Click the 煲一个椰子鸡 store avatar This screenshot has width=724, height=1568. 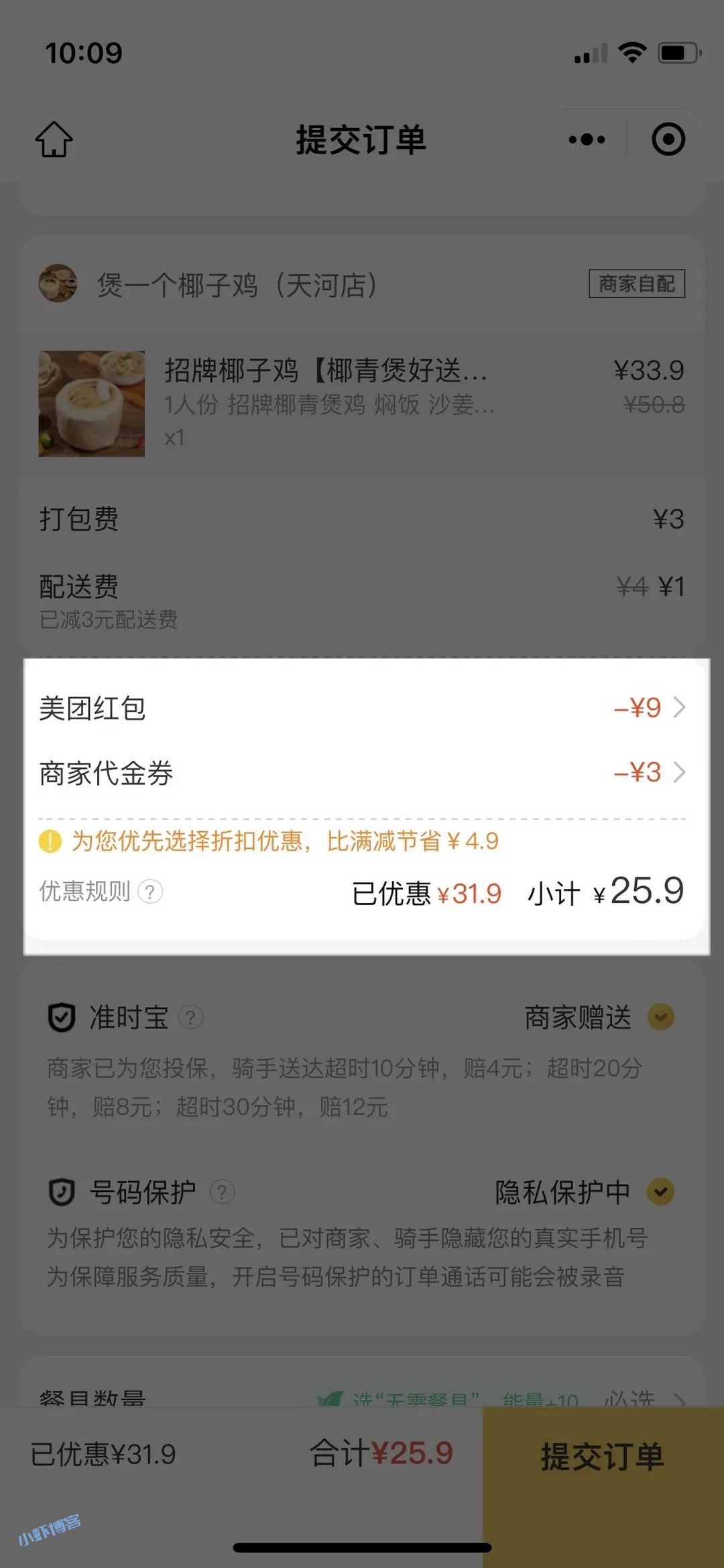click(58, 284)
